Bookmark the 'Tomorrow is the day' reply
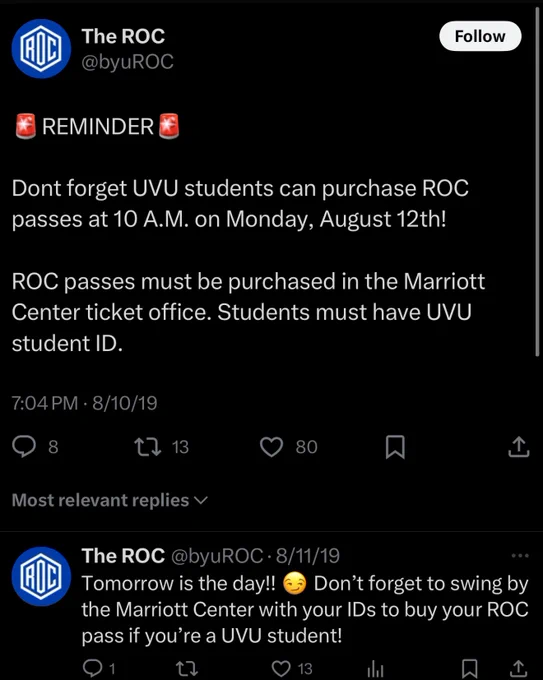Viewport: 543px width, 680px height. tap(469, 668)
